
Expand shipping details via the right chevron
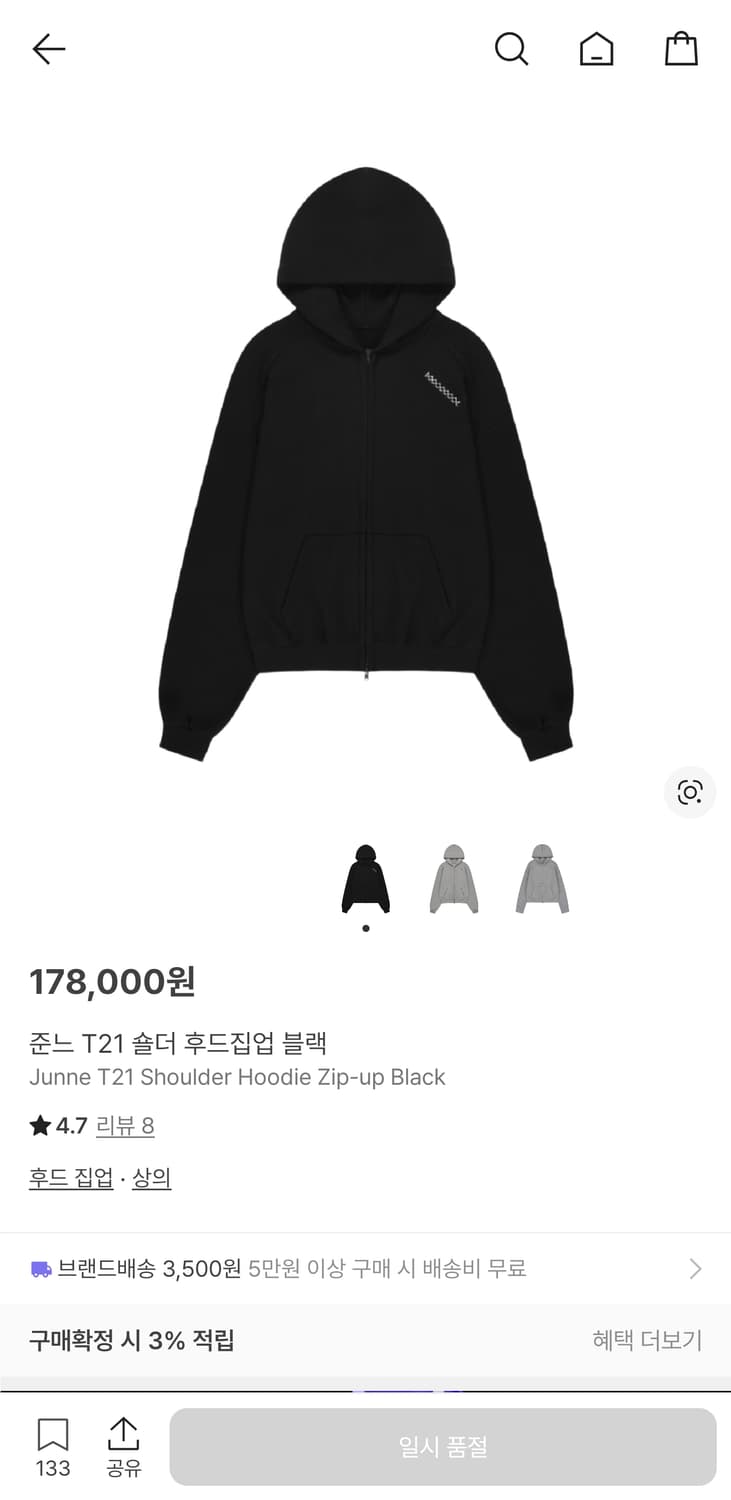(695, 1268)
